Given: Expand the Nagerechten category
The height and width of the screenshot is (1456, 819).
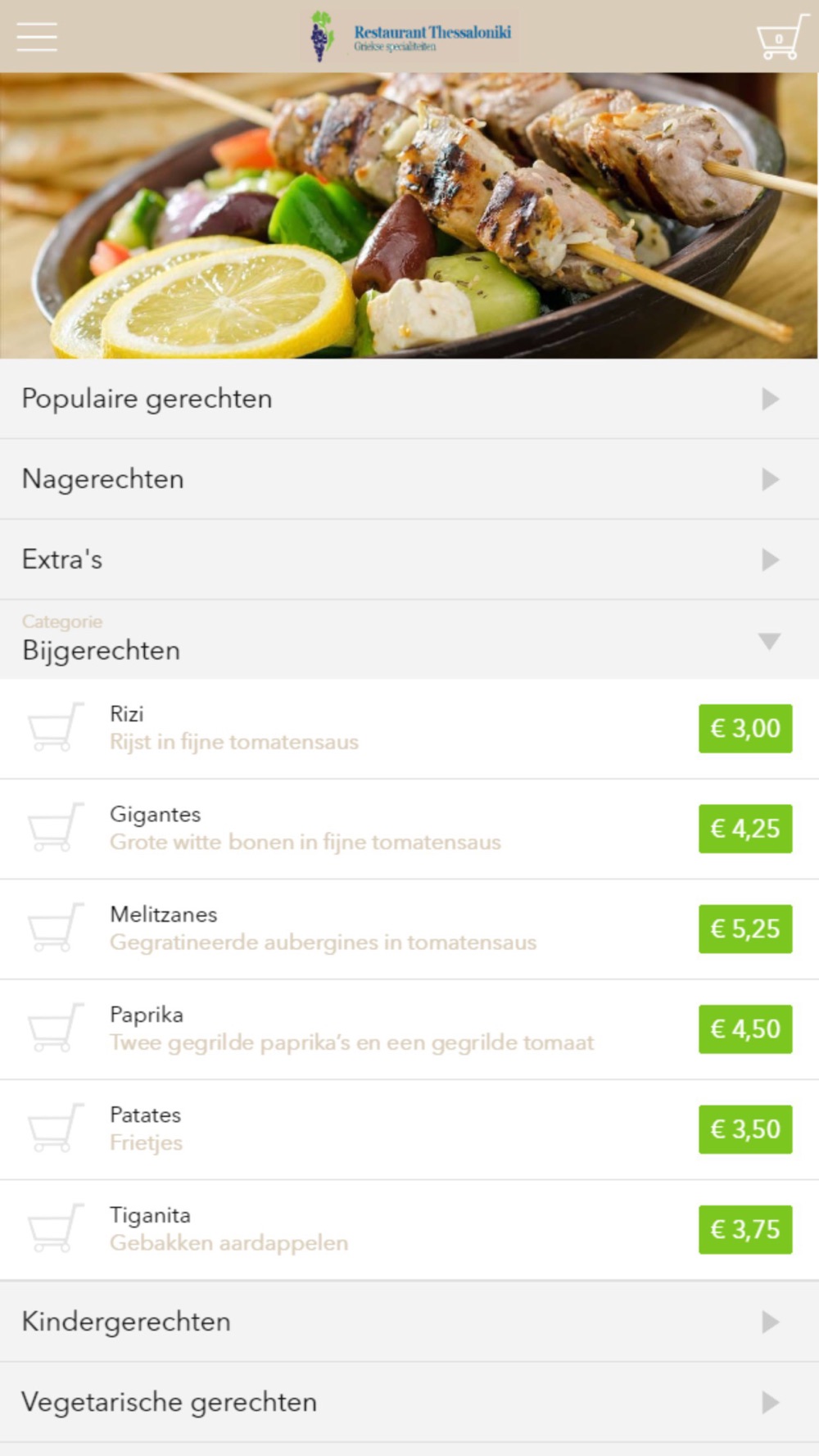Looking at the screenshot, I should click(409, 479).
